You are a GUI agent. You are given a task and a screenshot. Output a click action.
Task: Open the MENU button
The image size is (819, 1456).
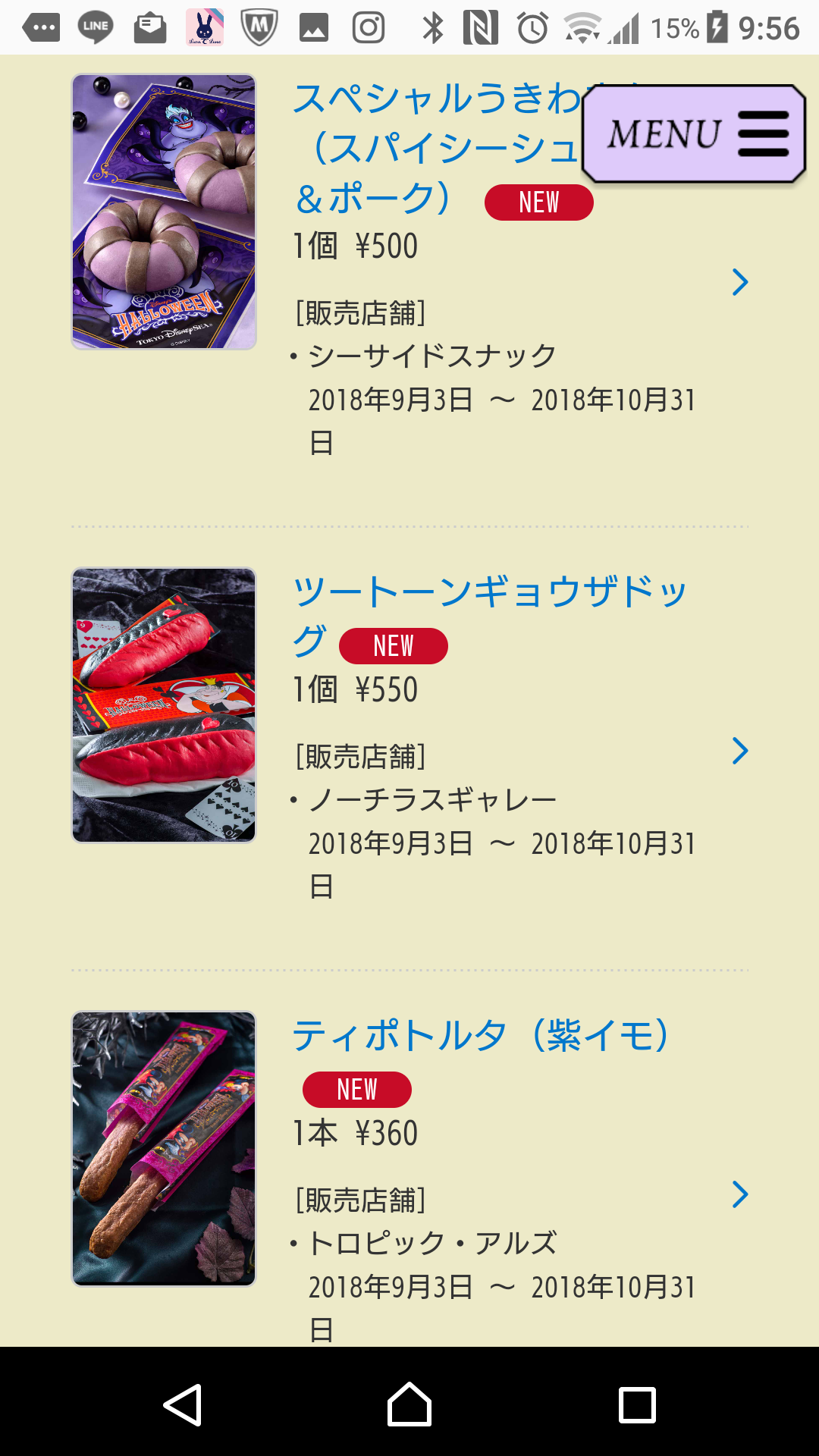(x=693, y=134)
